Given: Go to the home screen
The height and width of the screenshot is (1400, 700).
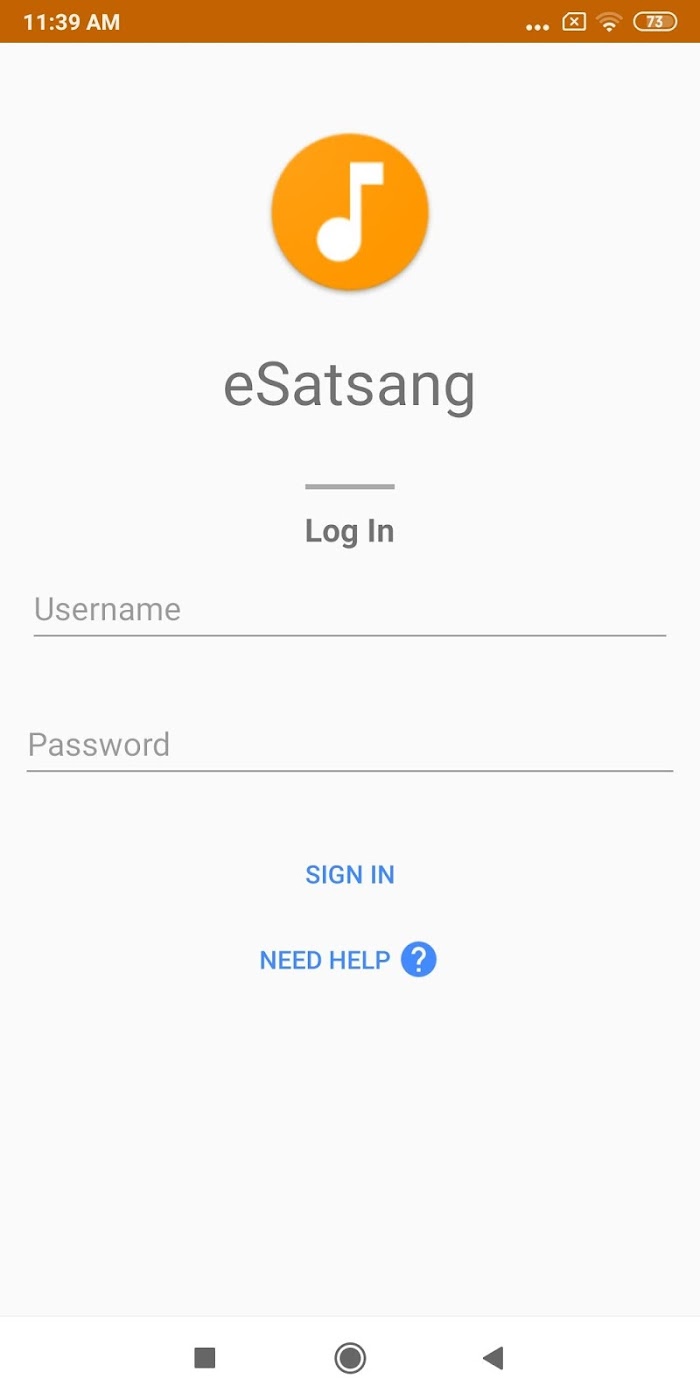Looking at the screenshot, I should (350, 1357).
